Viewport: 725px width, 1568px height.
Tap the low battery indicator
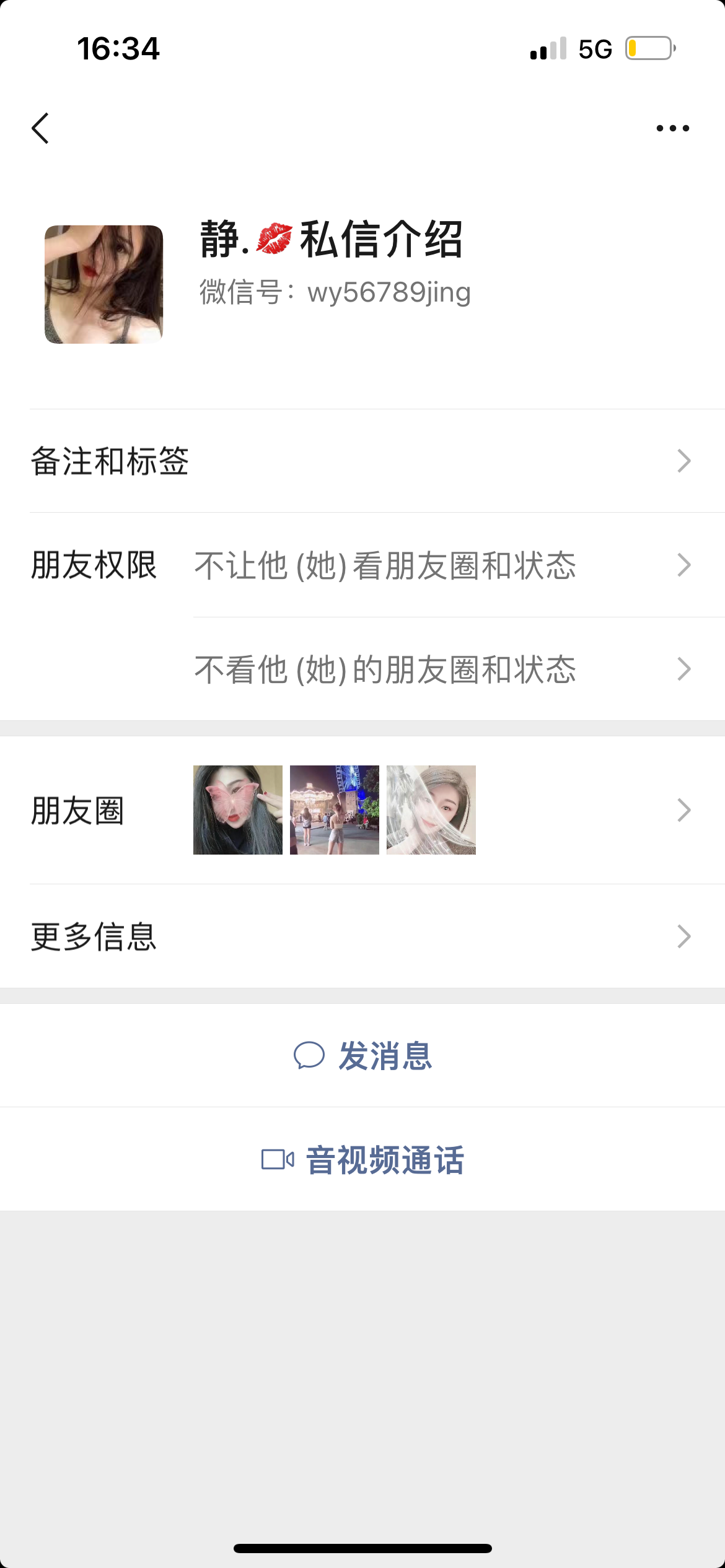(x=649, y=48)
